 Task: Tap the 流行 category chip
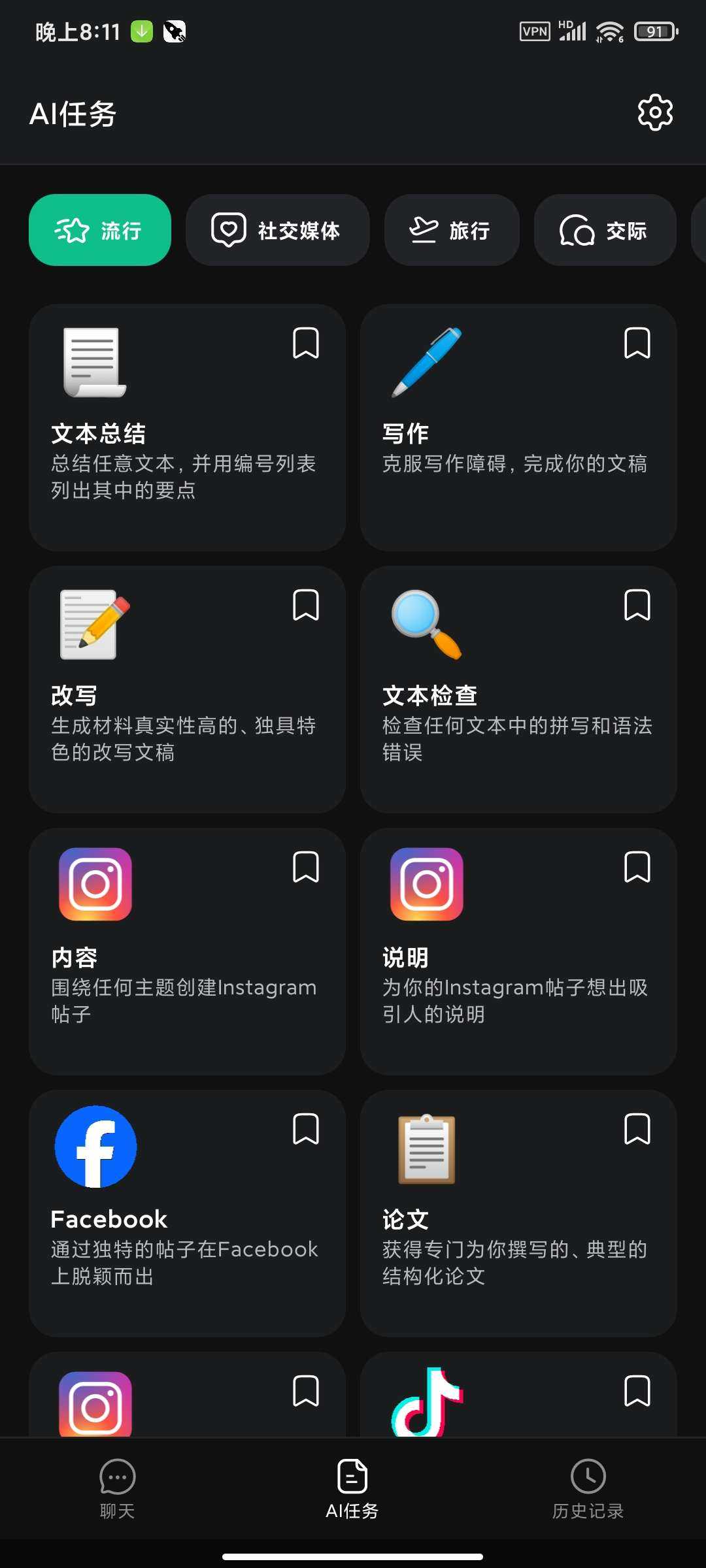pyautogui.click(x=100, y=230)
